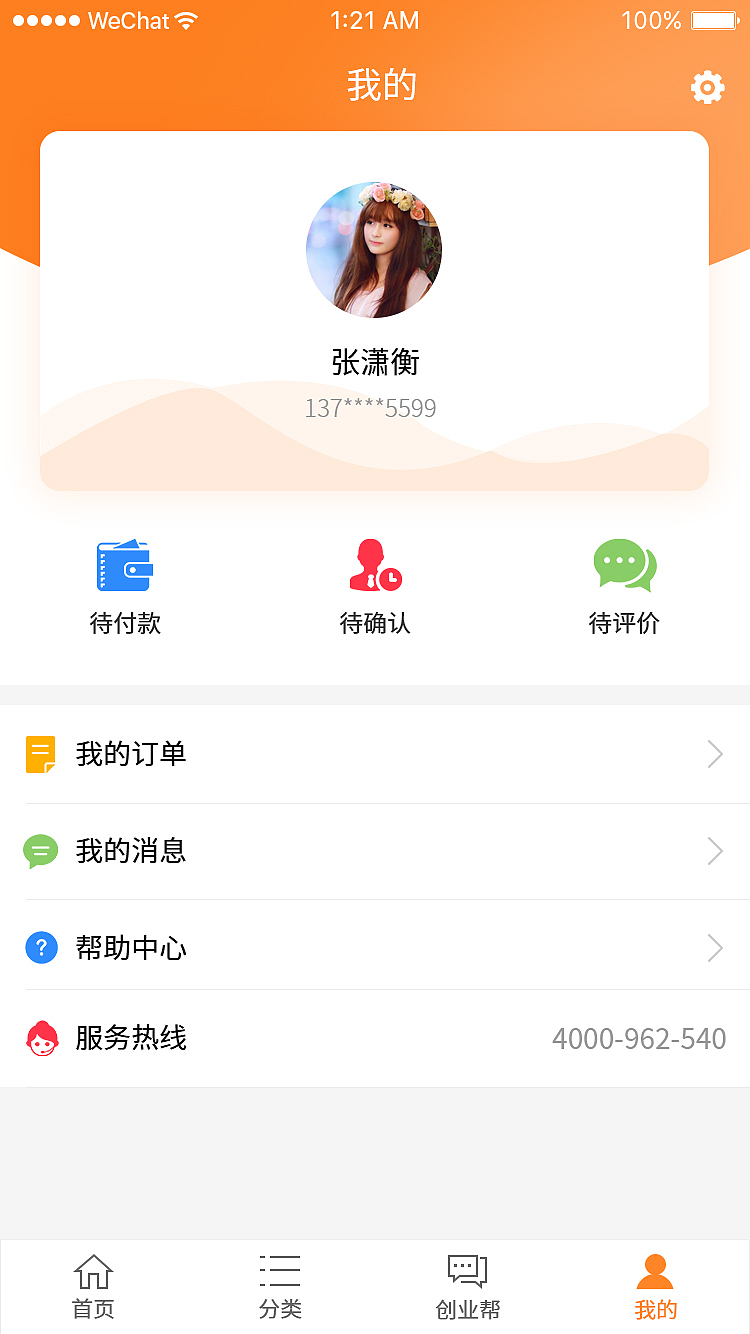Expand the 我的消息 row chevron

click(715, 851)
